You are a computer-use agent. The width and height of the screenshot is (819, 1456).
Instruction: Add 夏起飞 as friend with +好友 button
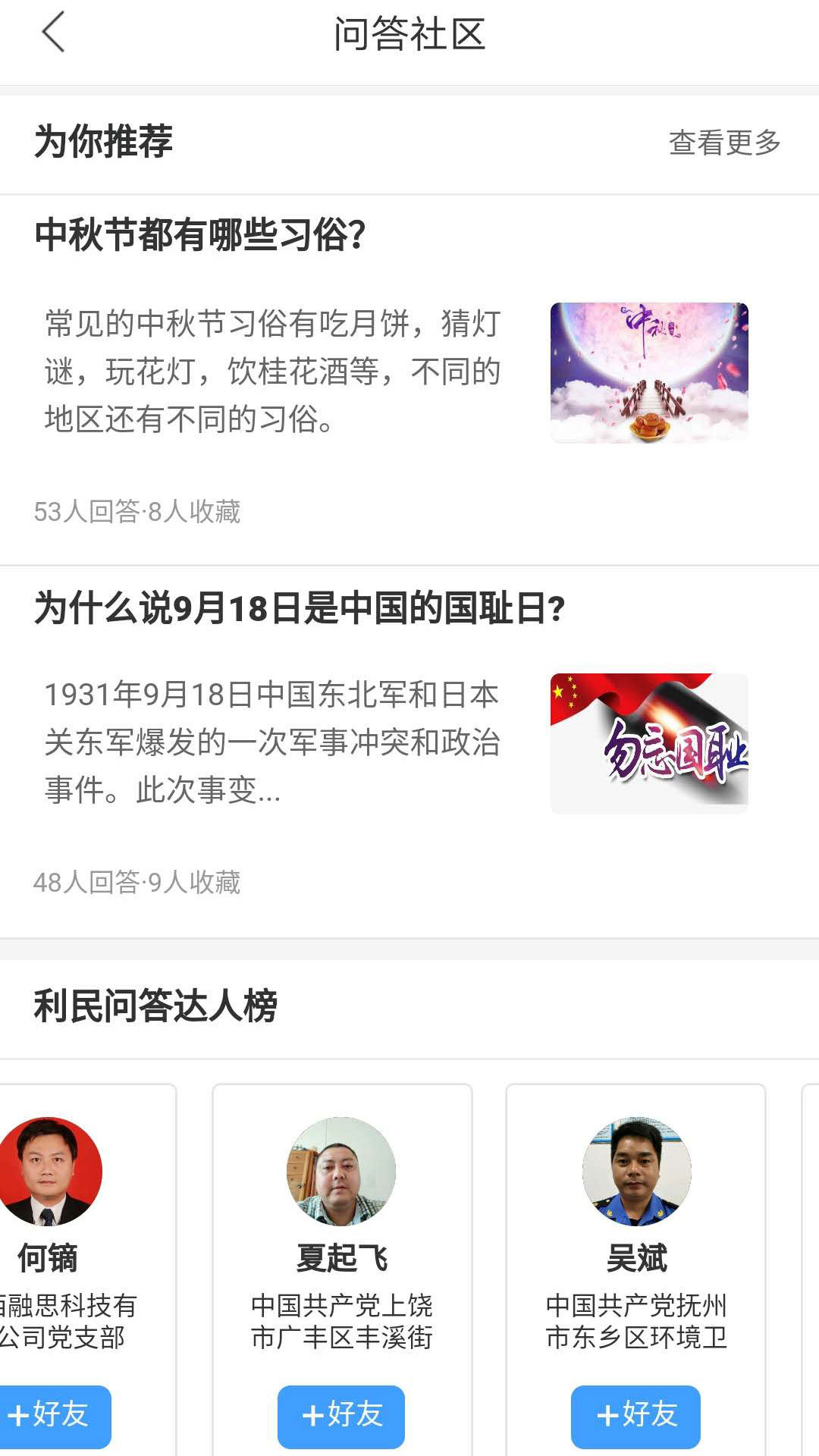click(341, 1416)
